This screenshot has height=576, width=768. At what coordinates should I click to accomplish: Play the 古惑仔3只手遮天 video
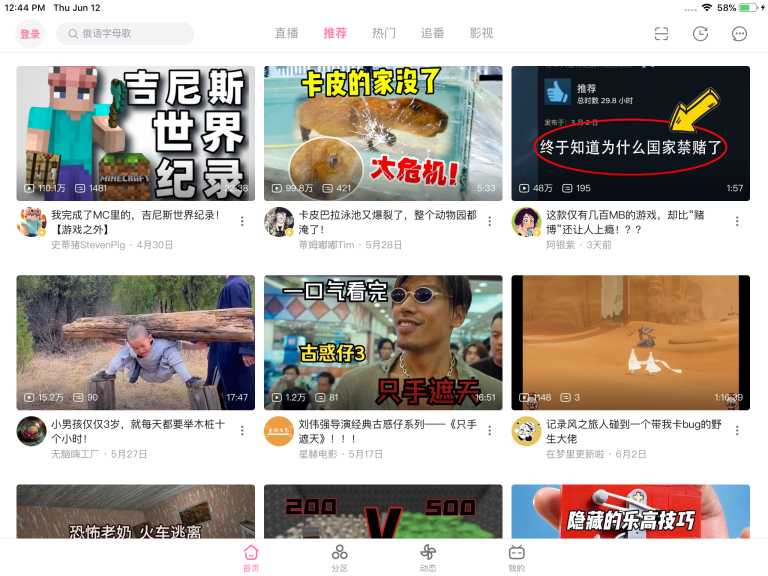383,342
